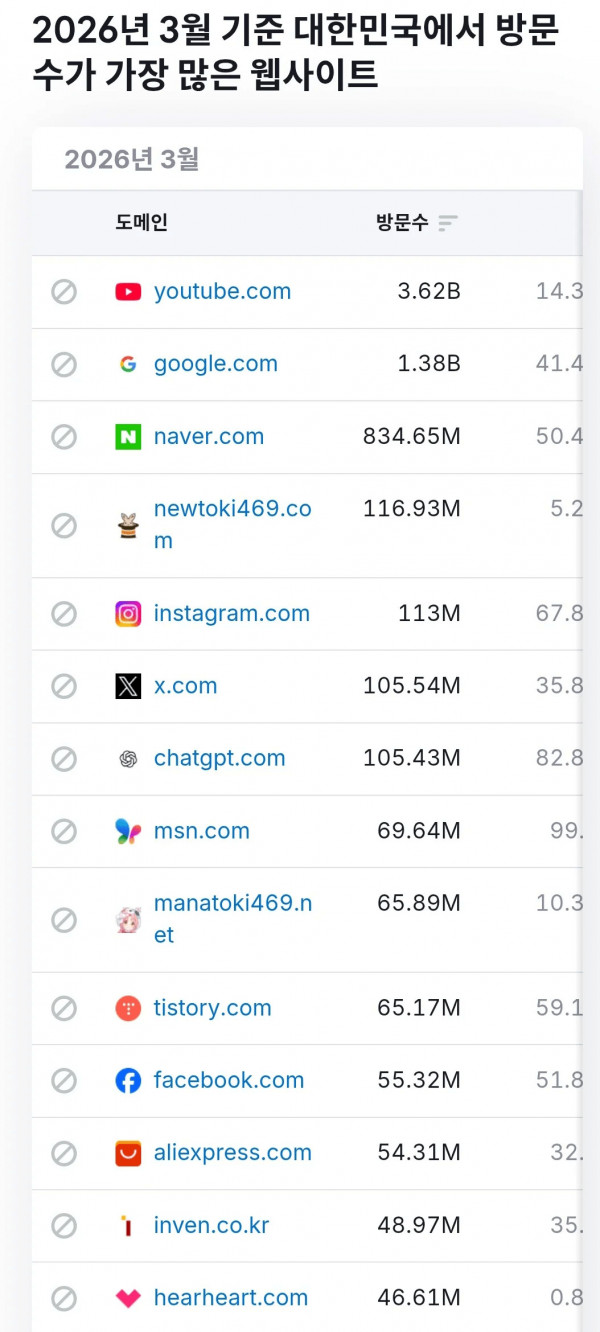Open the tistory.com domain link
The width and height of the screenshot is (600, 1332).
(212, 1008)
